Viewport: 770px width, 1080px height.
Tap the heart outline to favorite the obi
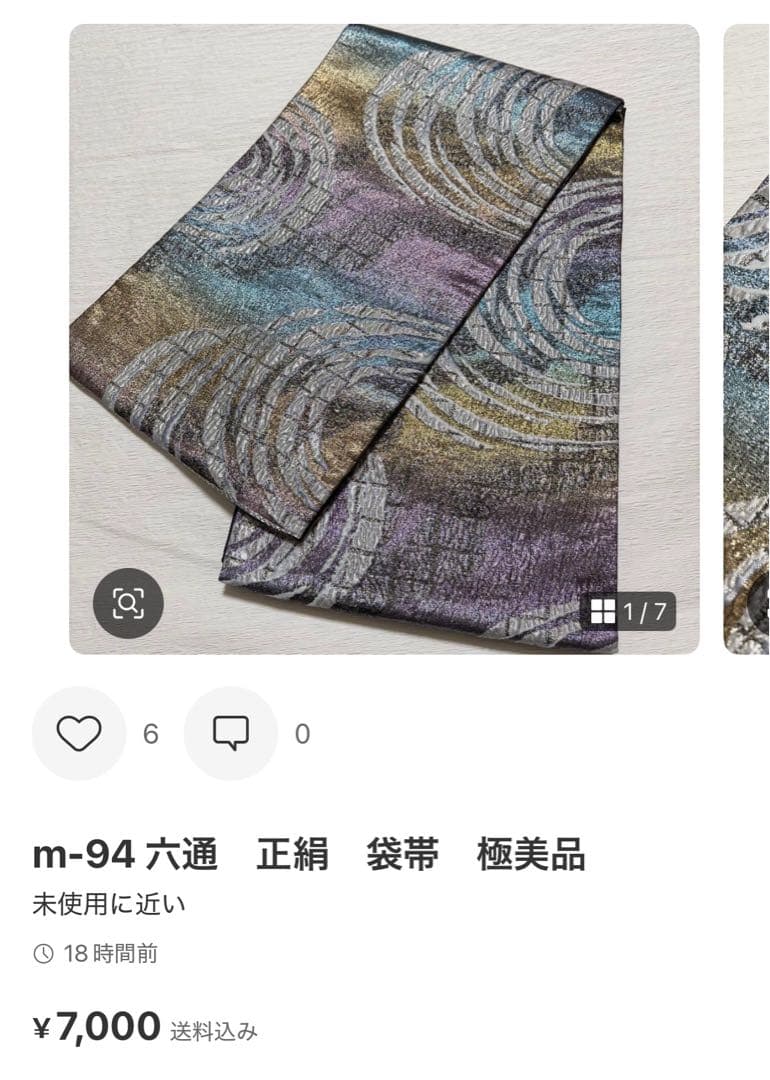coord(79,733)
